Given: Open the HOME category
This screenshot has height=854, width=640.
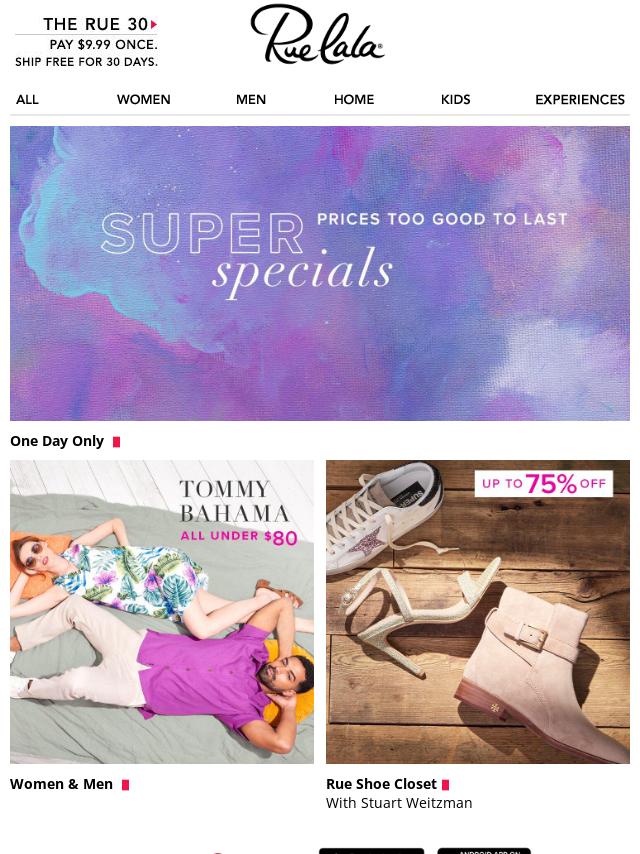Looking at the screenshot, I should click(x=353, y=100).
